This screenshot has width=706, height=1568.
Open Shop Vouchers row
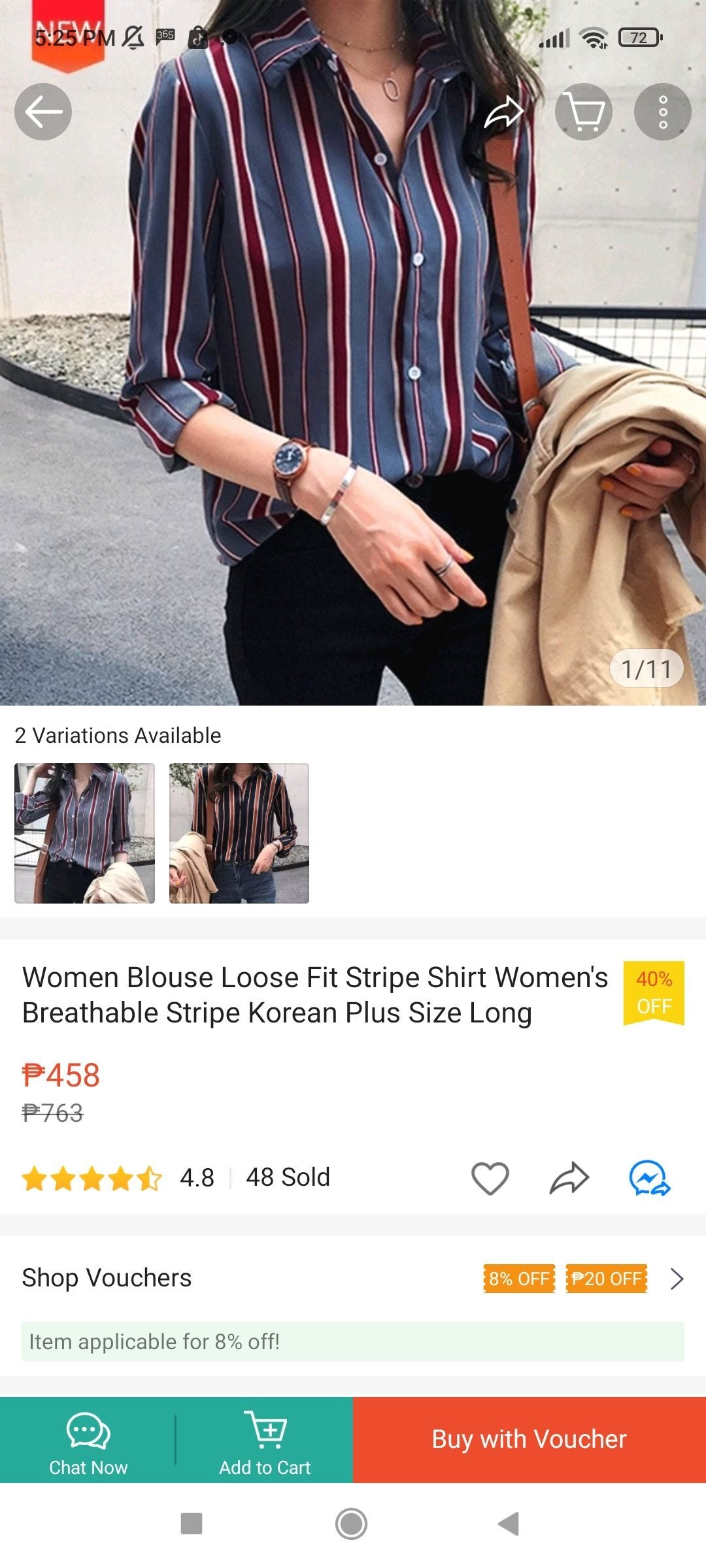pos(353,1279)
